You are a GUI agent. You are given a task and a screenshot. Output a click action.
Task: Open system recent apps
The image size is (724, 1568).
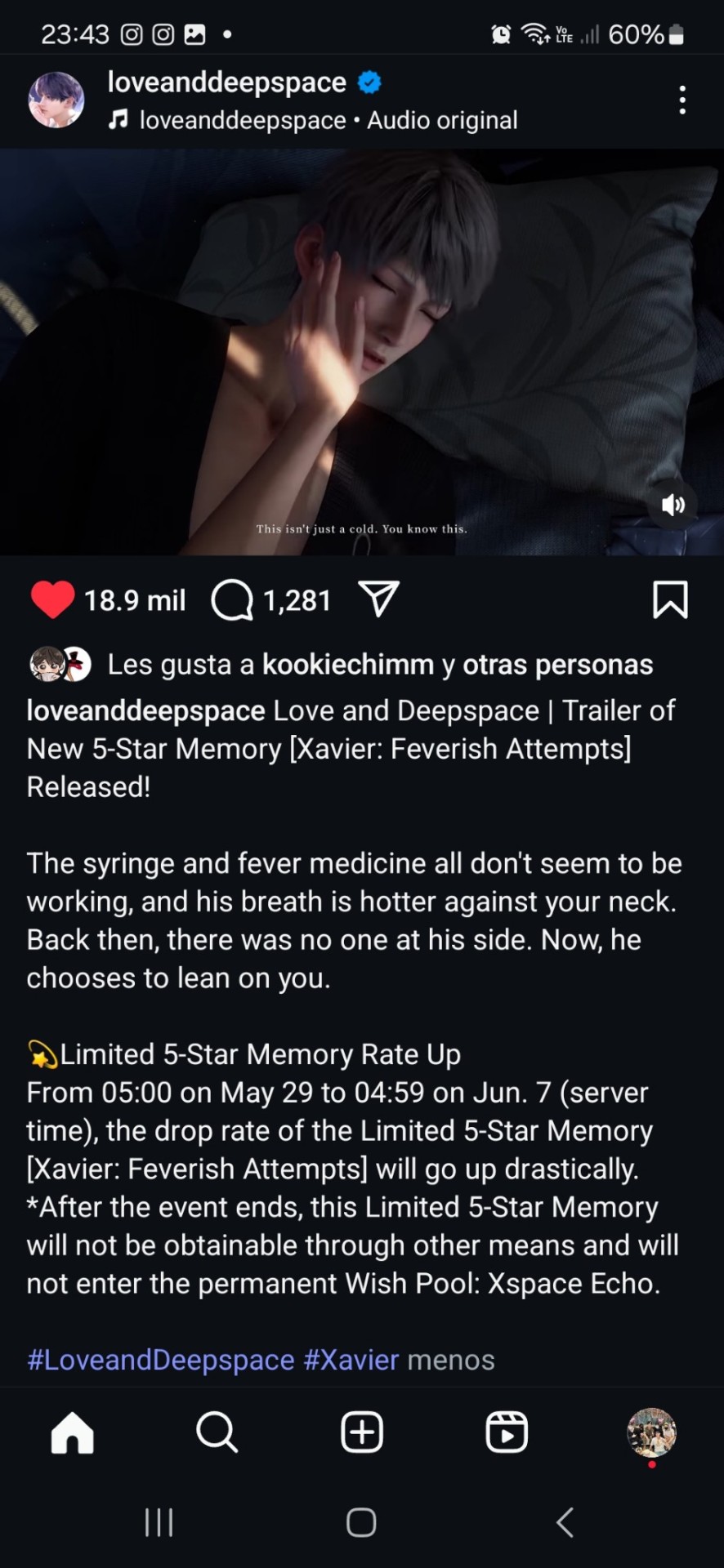pos(159,1522)
